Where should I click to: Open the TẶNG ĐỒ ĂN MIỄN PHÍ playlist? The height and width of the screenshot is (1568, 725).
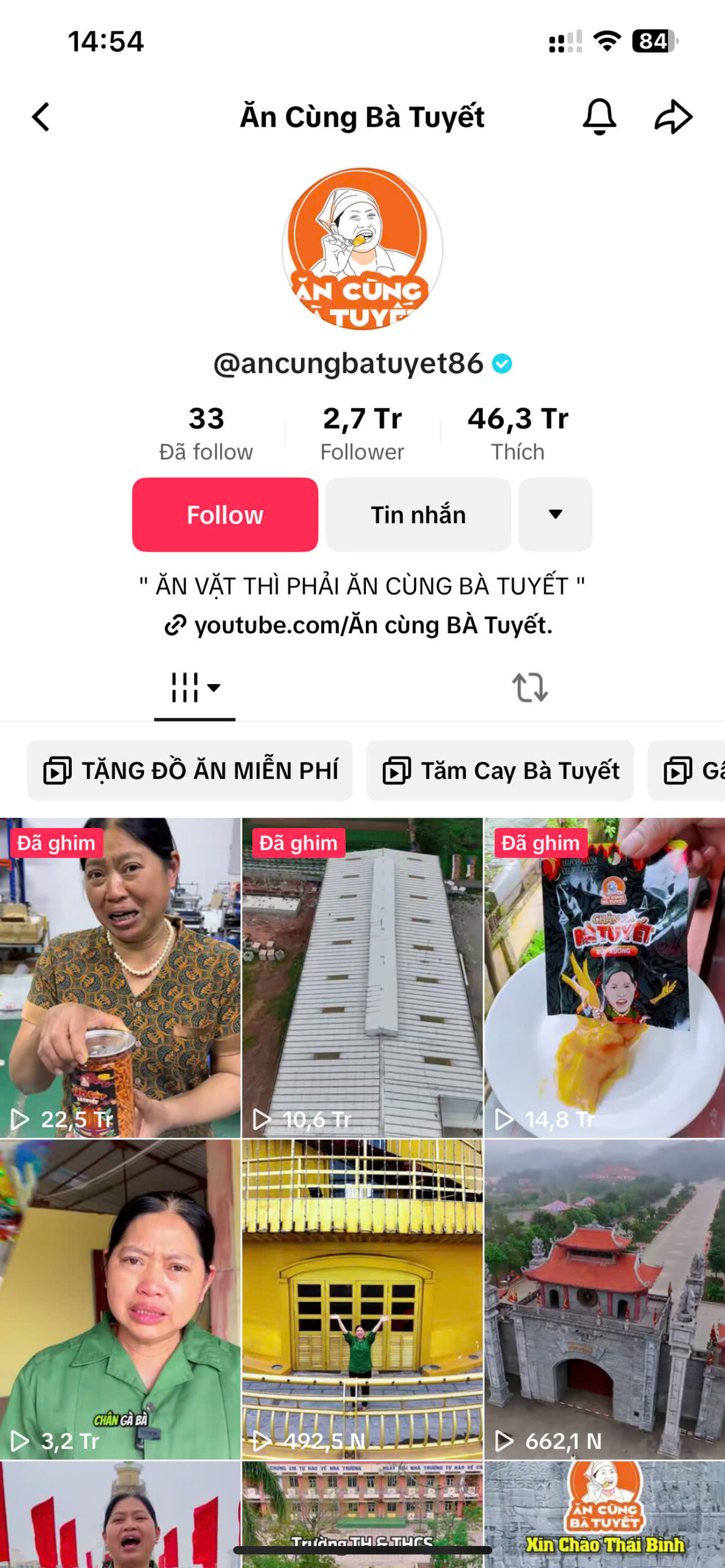[190, 770]
